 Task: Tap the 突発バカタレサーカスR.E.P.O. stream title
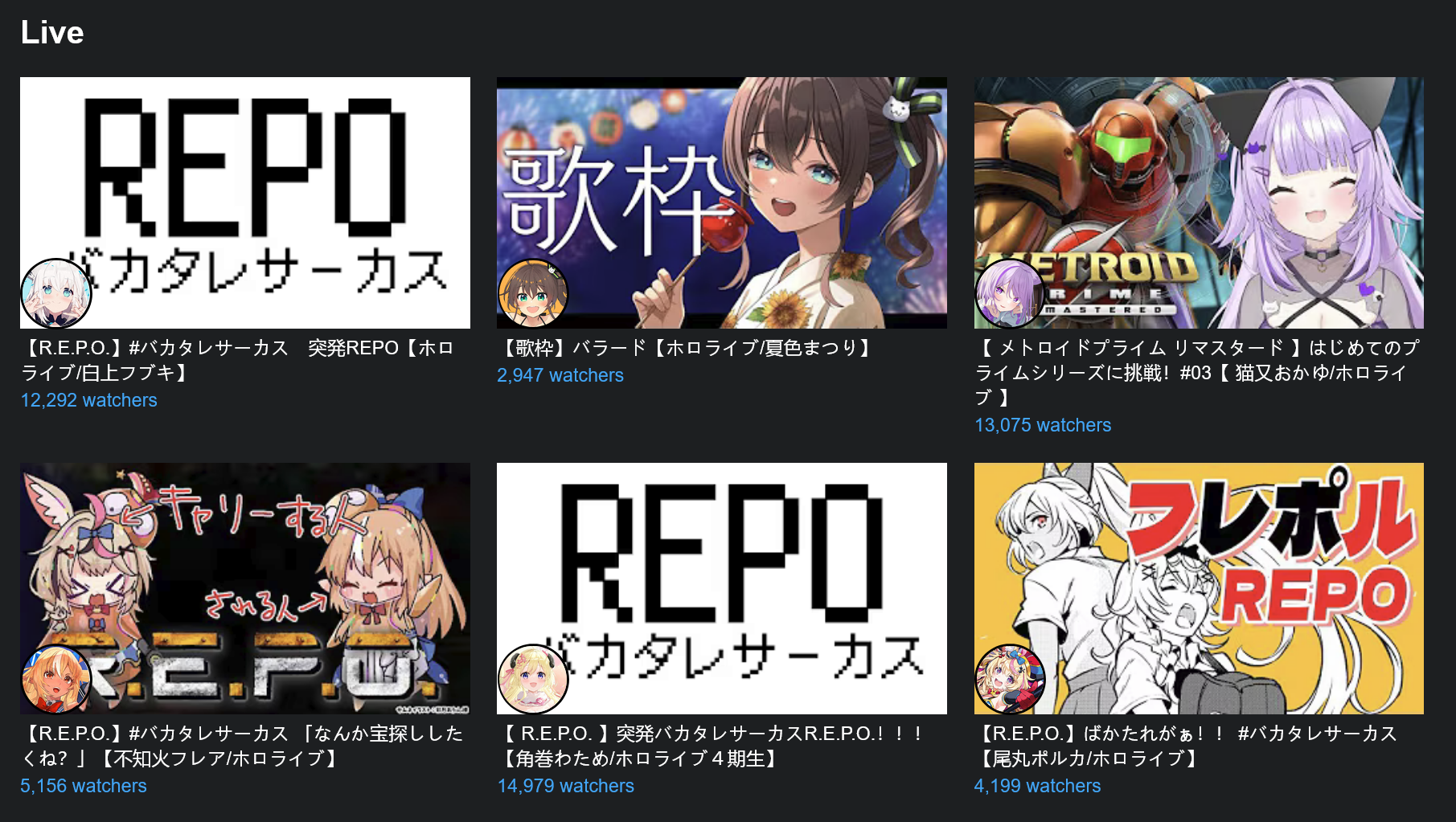711,746
